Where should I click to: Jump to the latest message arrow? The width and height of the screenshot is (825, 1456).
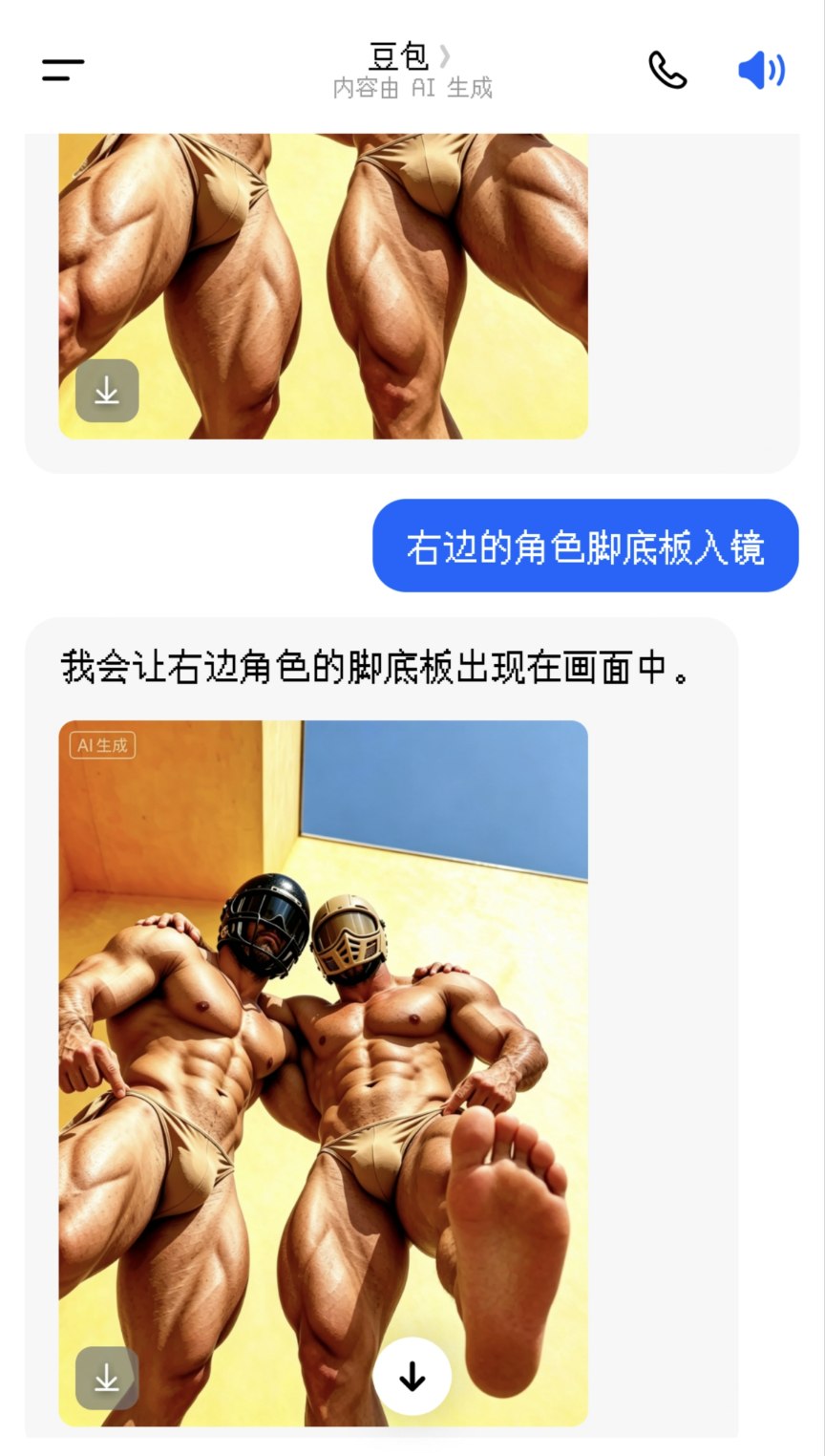point(412,1377)
